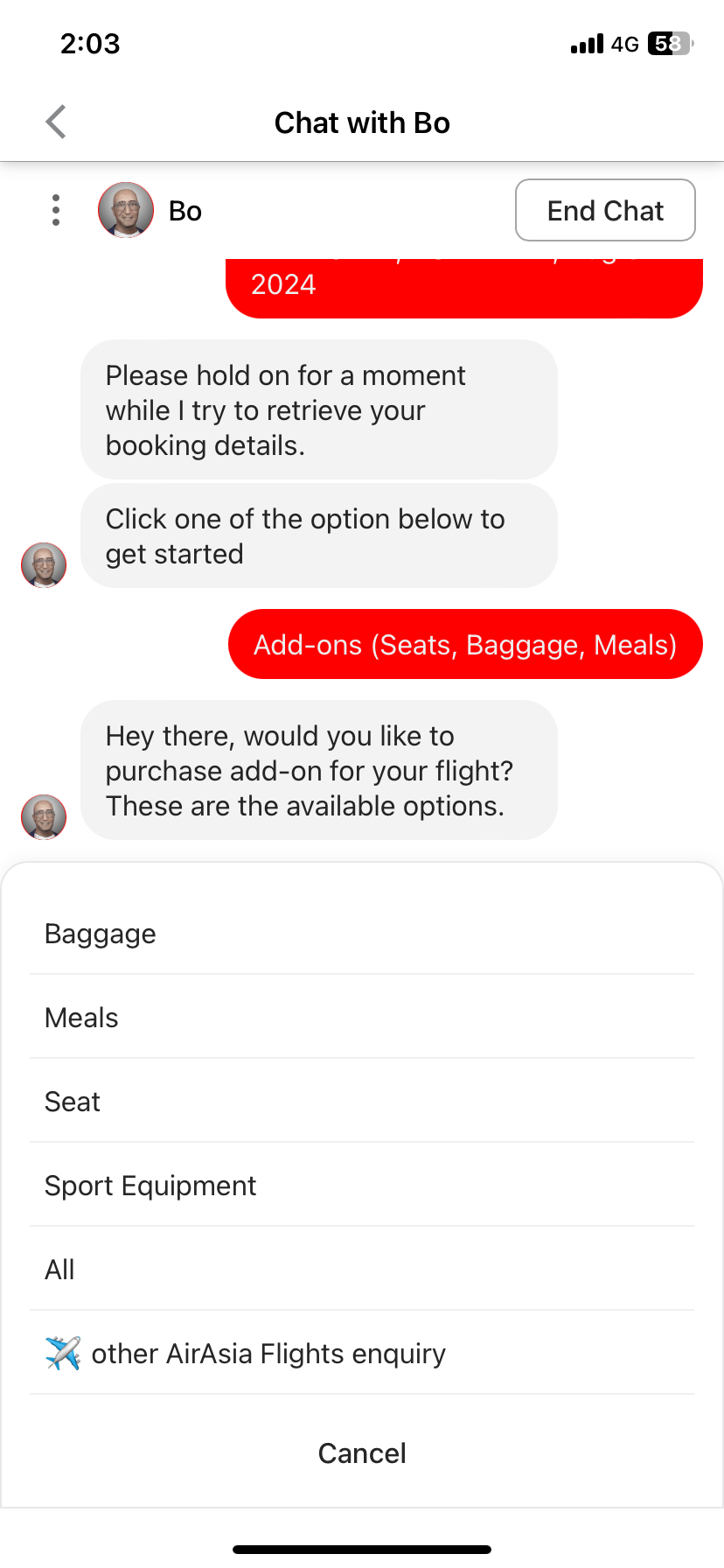Viewport: 724px width, 1568px height.
Task: Tap the 2:03 clock in status bar
Action: click(x=90, y=43)
